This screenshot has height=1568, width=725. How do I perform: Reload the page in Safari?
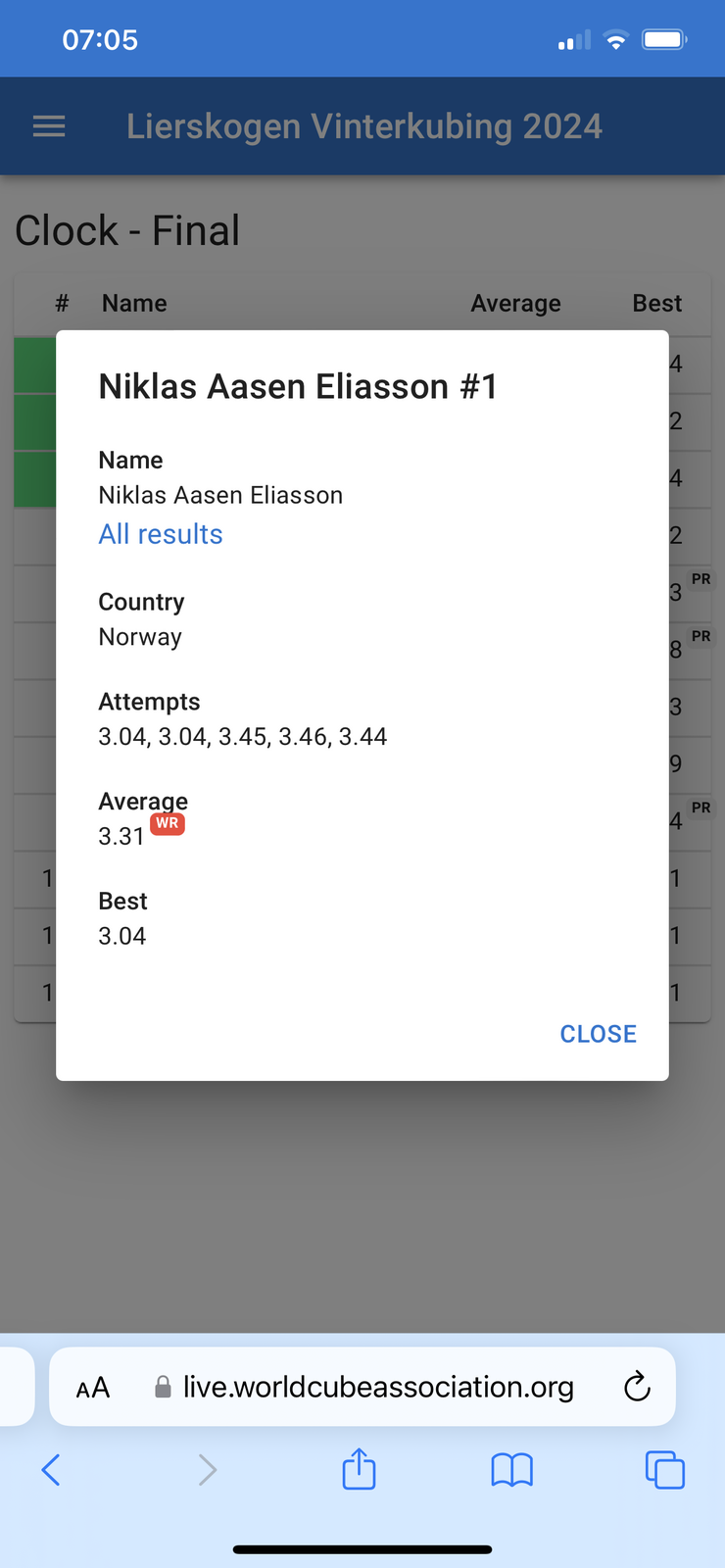click(x=637, y=1386)
